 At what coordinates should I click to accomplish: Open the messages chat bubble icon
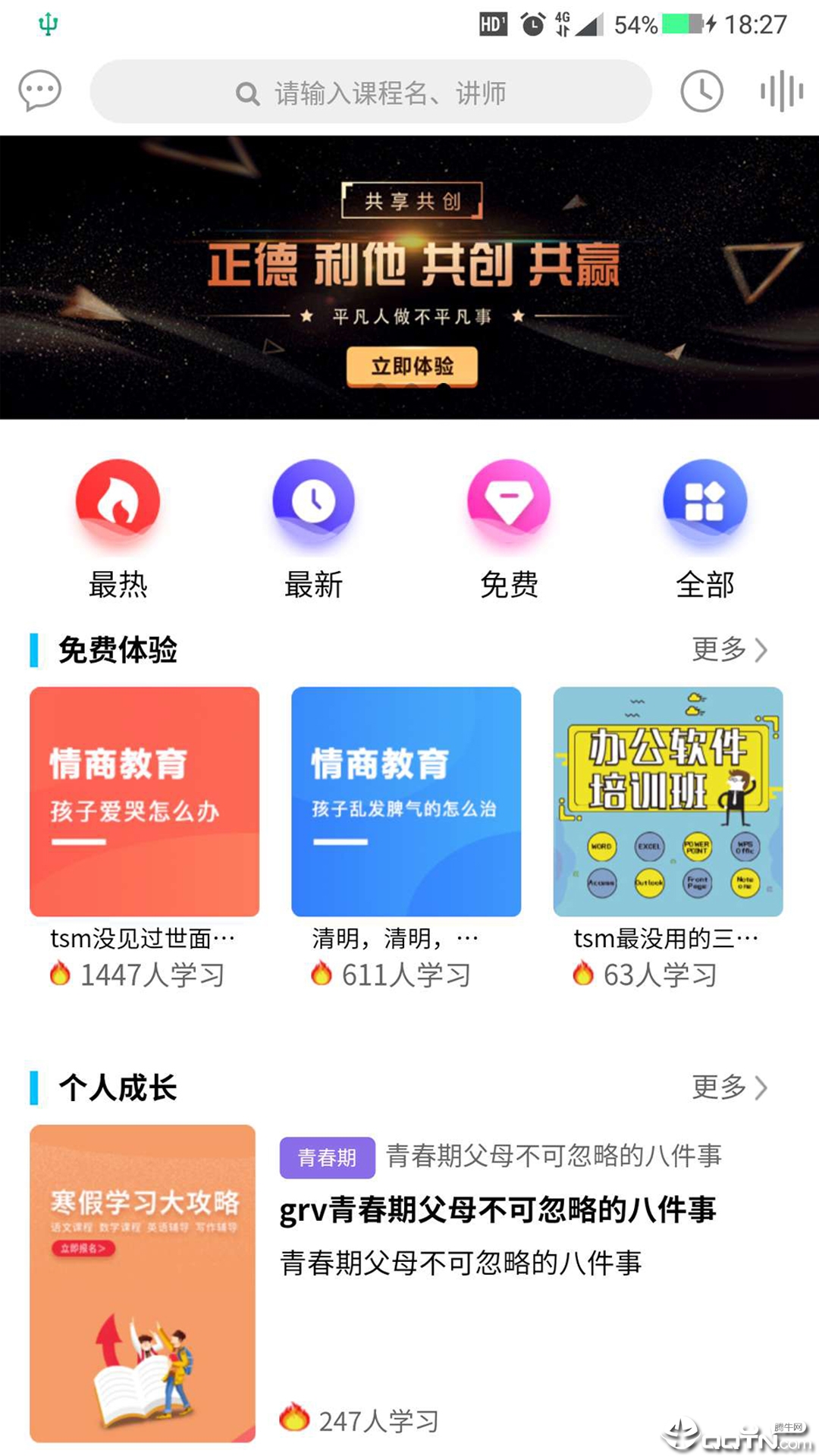coord(39,91)
